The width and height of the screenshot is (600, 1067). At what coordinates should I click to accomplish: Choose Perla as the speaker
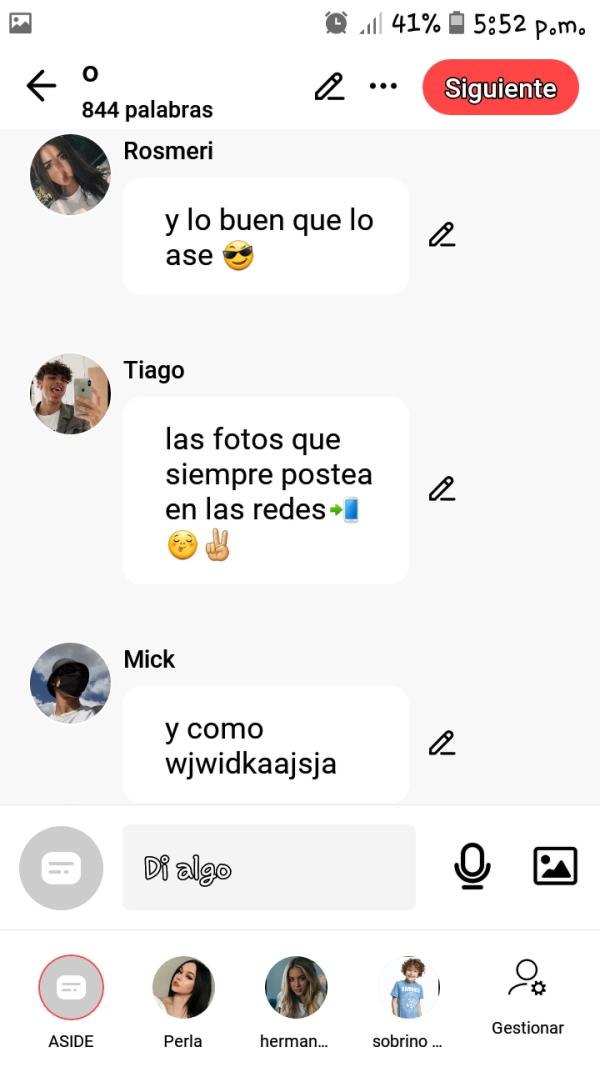[x=183, y=988]
